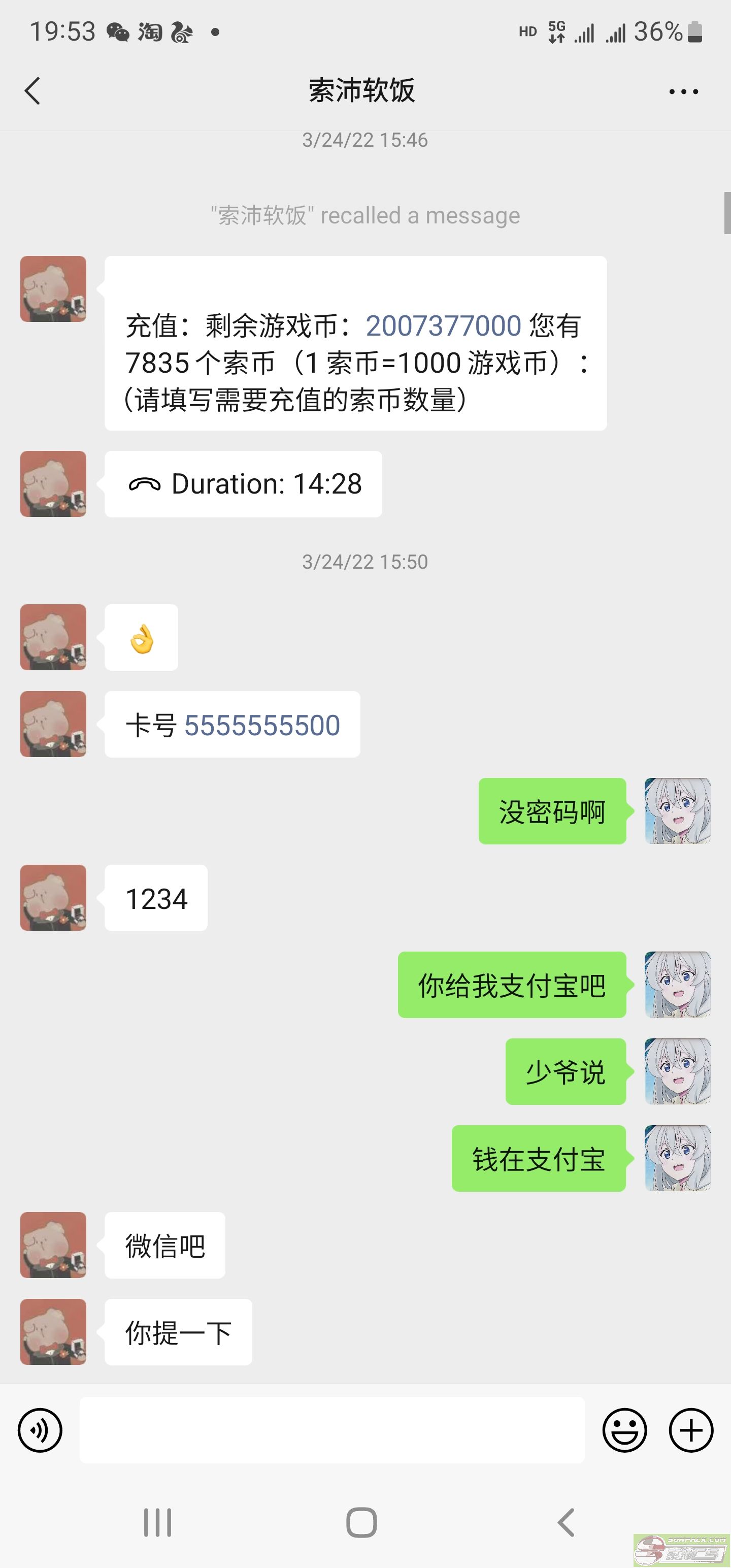Tap the system home button
The width and height of the screenshot is (731, 1568).
pyautogui.click(x=361, y=1522)
